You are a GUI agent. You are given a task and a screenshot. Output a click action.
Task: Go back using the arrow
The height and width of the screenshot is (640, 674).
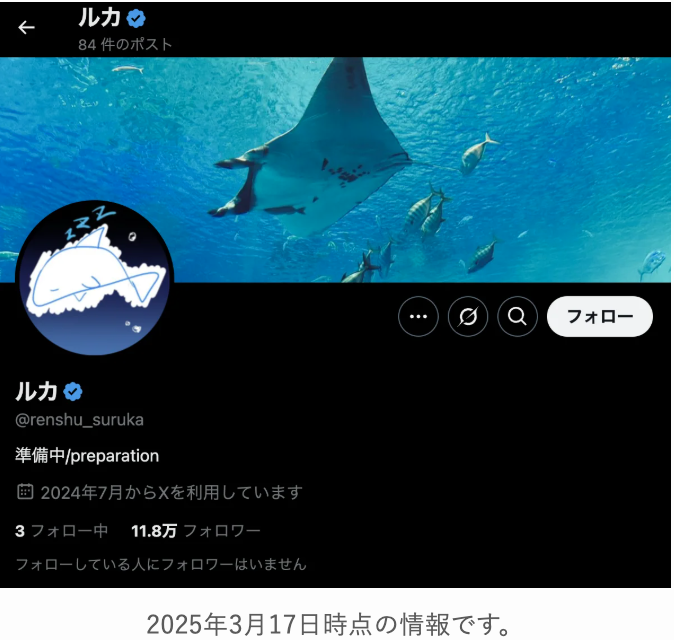click(x=27, y=27)
